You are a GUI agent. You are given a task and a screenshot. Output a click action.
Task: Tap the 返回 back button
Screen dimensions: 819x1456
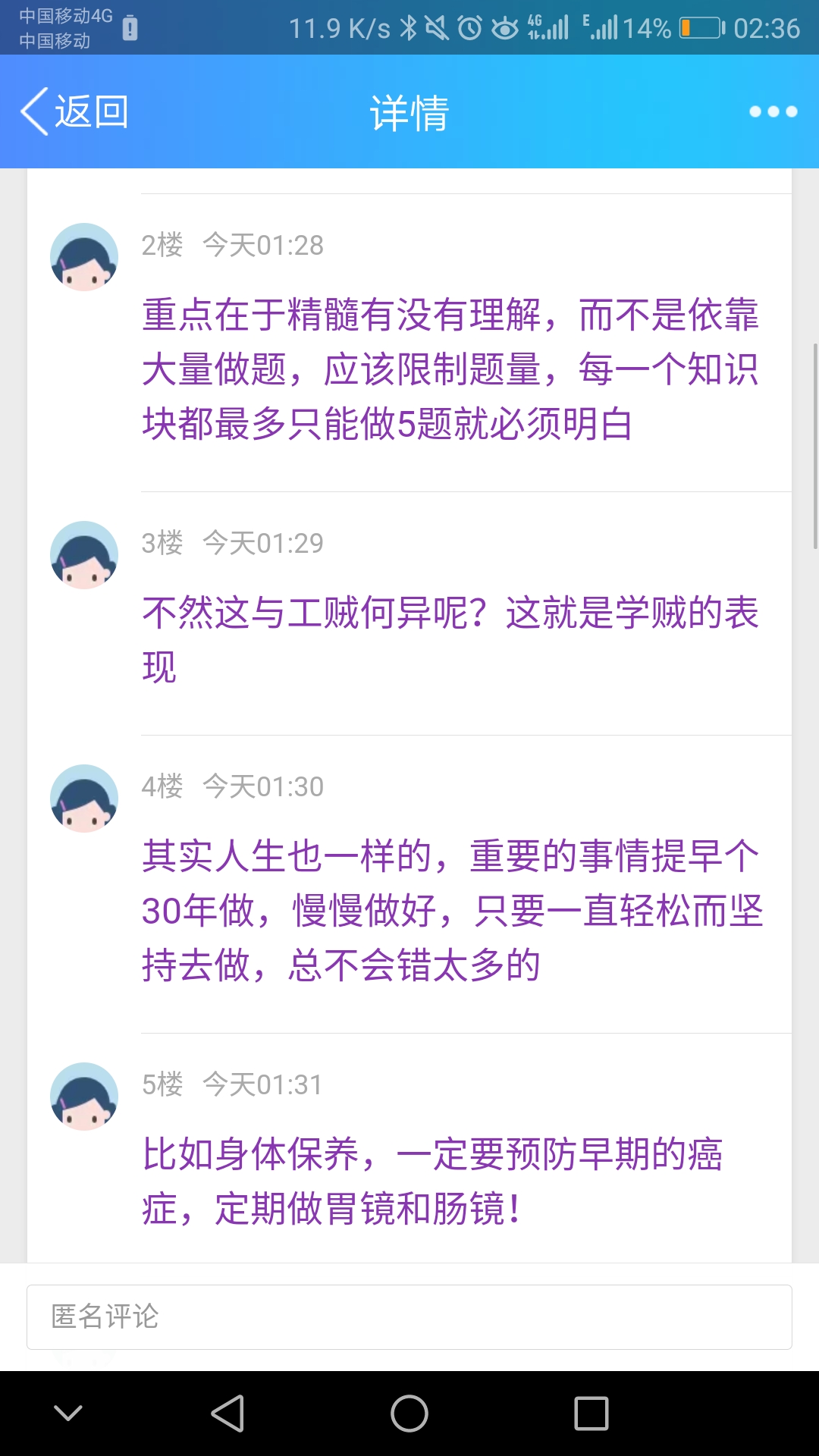74,111
